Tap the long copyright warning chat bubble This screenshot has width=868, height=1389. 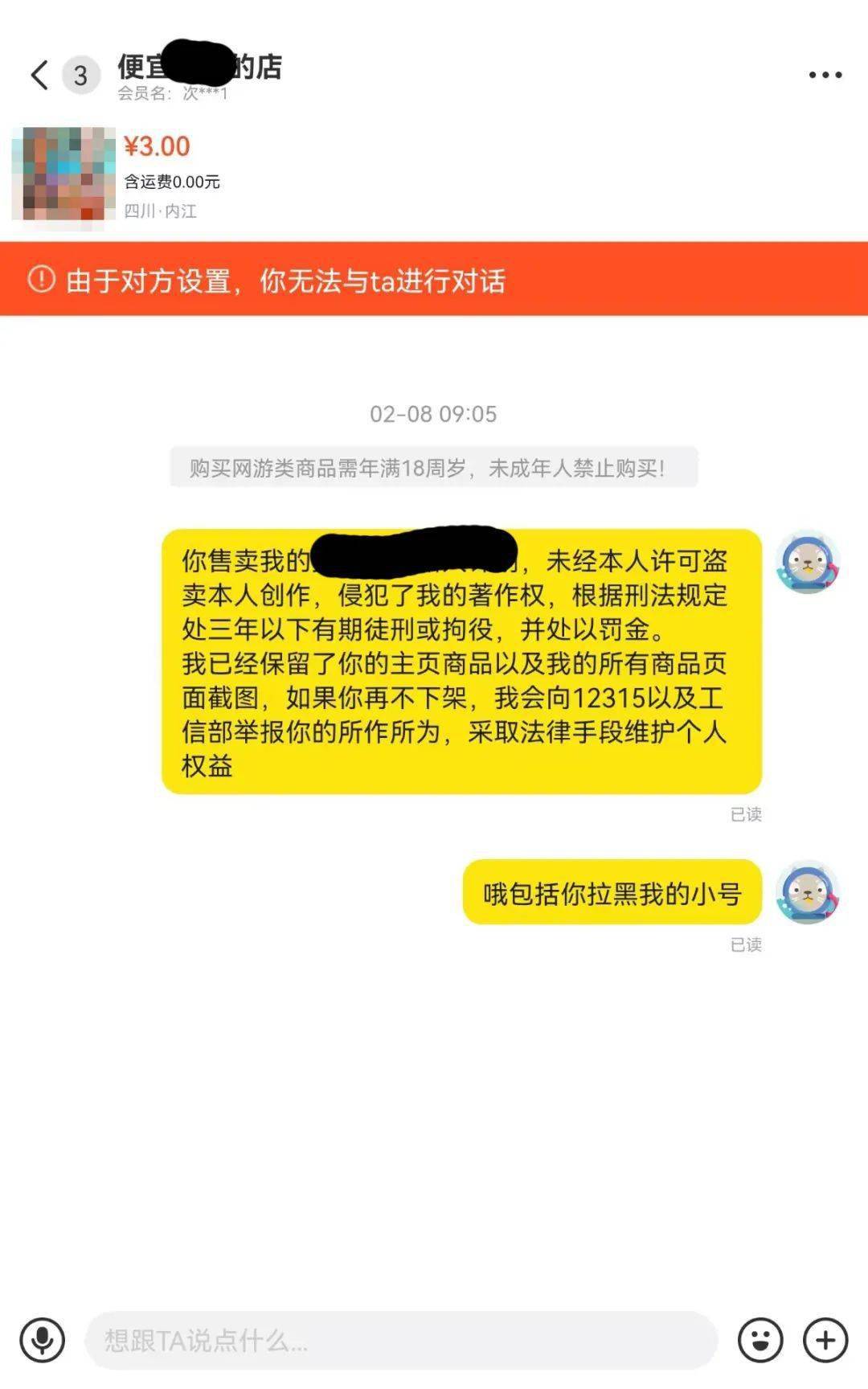tap(461, 659)
